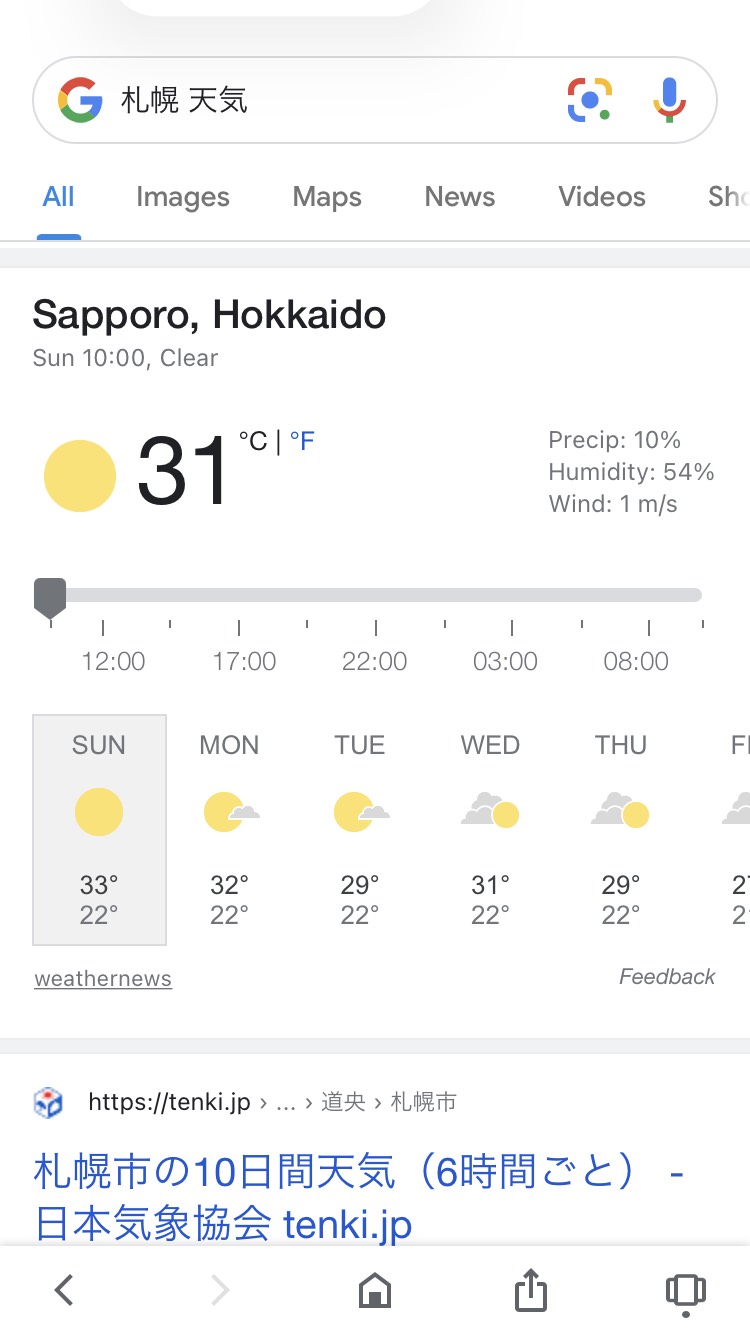Switch to the Videos tab
The height and width of the screenshot is (1334, 750).
pos(602,197)
